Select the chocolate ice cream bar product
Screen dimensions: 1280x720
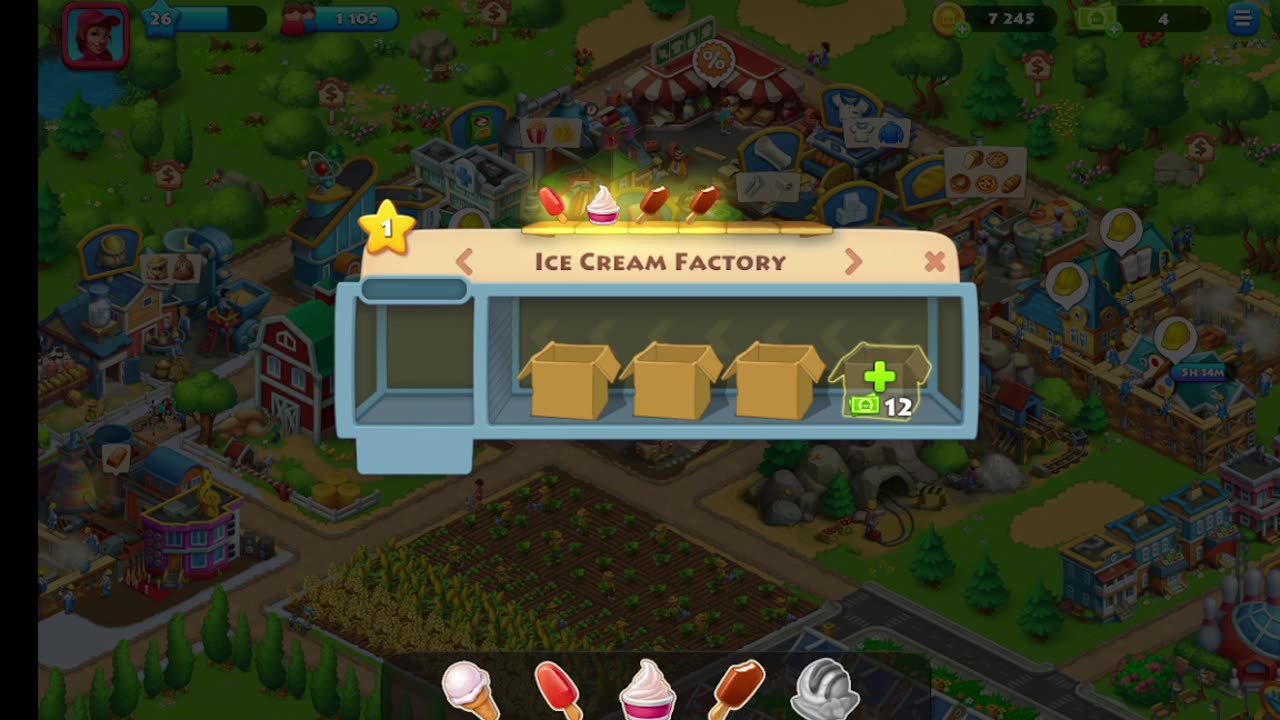tap(738, 690)
